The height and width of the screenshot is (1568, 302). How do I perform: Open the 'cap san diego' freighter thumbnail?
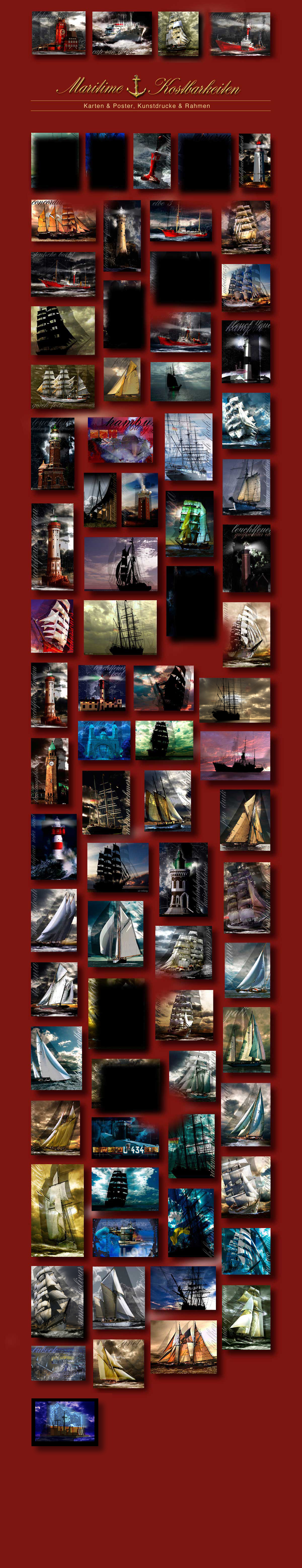pyautogui.click(x=122, y=33)
